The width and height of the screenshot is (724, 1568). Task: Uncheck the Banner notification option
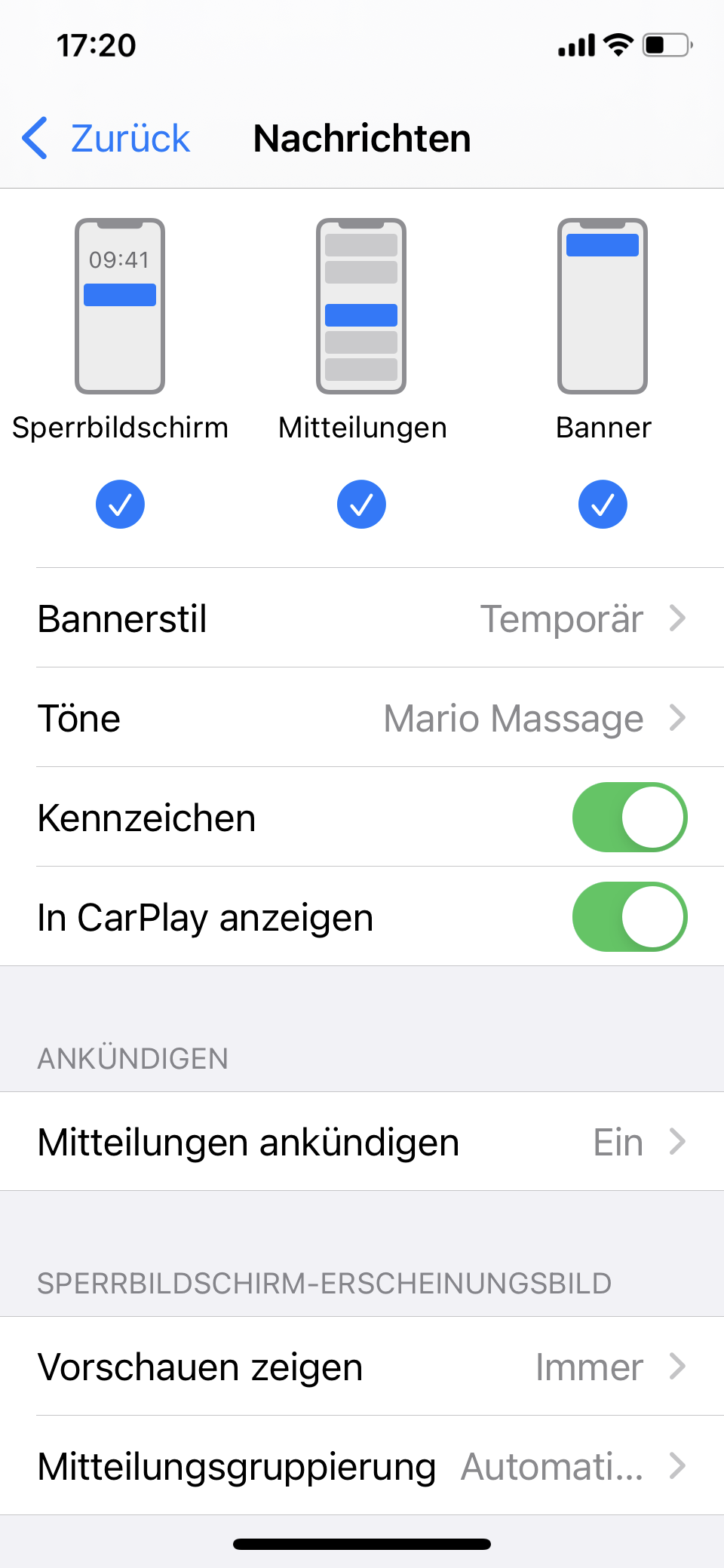603,504
